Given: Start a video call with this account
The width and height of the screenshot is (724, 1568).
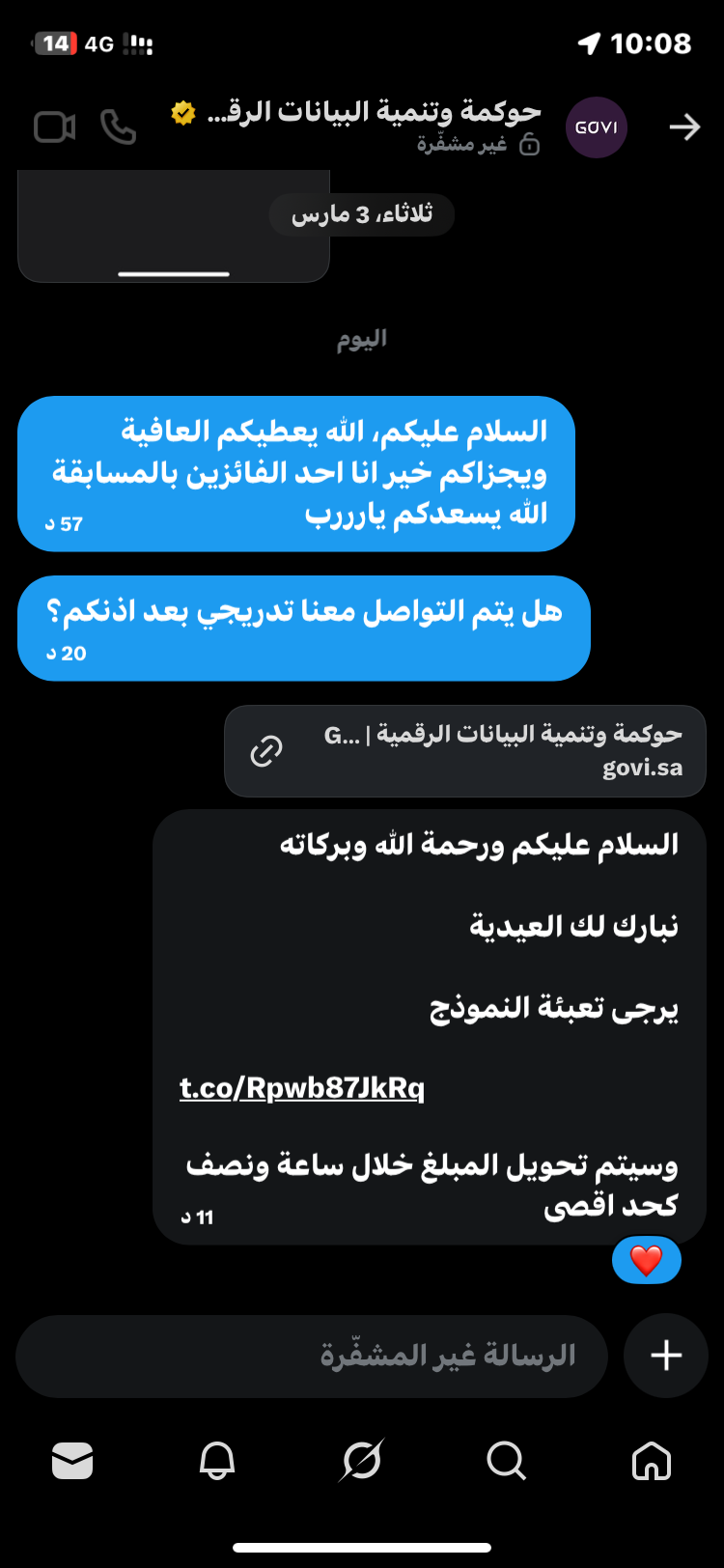Looking at the screenshot, I should 55,127.
